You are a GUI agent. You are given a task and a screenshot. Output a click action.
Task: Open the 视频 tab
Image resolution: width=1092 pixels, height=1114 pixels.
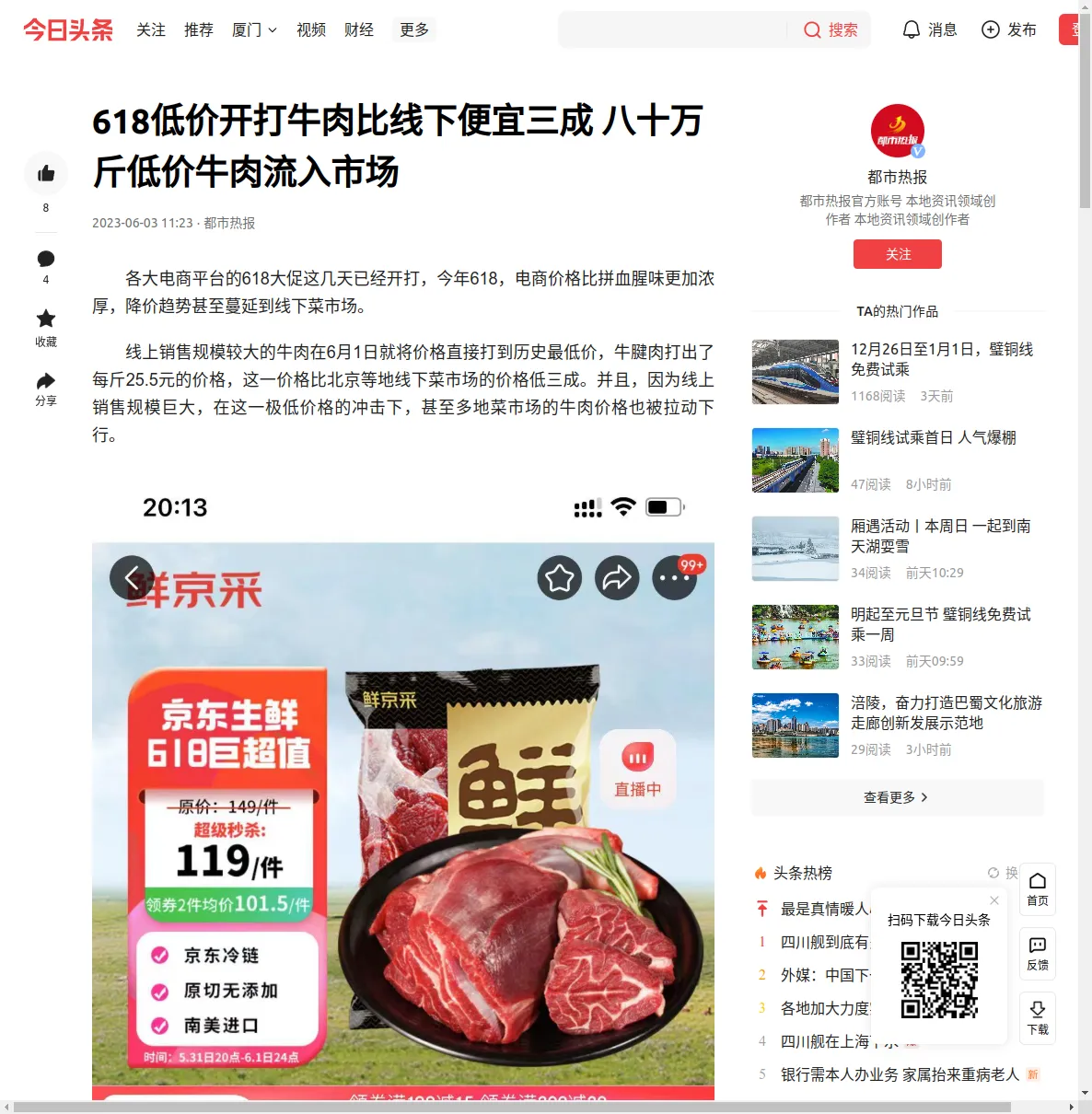coord(311,30)
